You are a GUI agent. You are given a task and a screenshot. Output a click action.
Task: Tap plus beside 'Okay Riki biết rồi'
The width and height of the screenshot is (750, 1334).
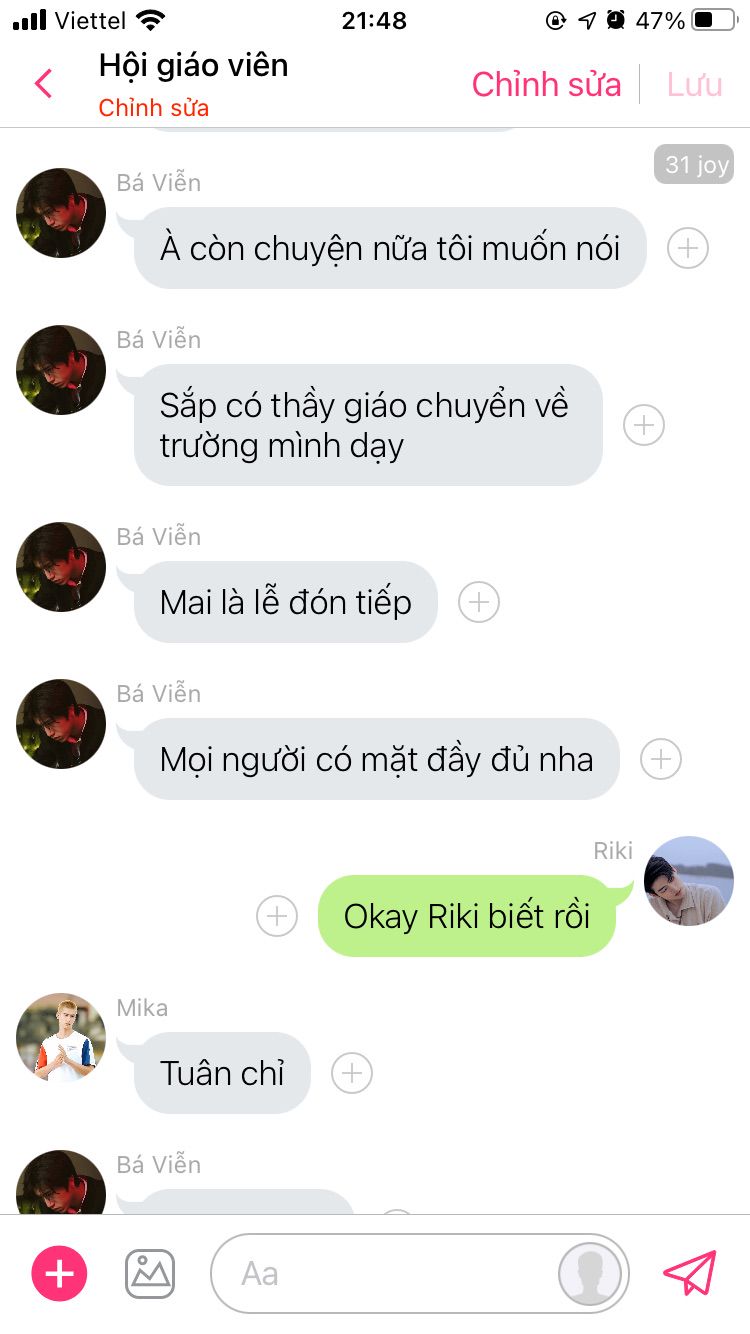click(x=277, y=916)
